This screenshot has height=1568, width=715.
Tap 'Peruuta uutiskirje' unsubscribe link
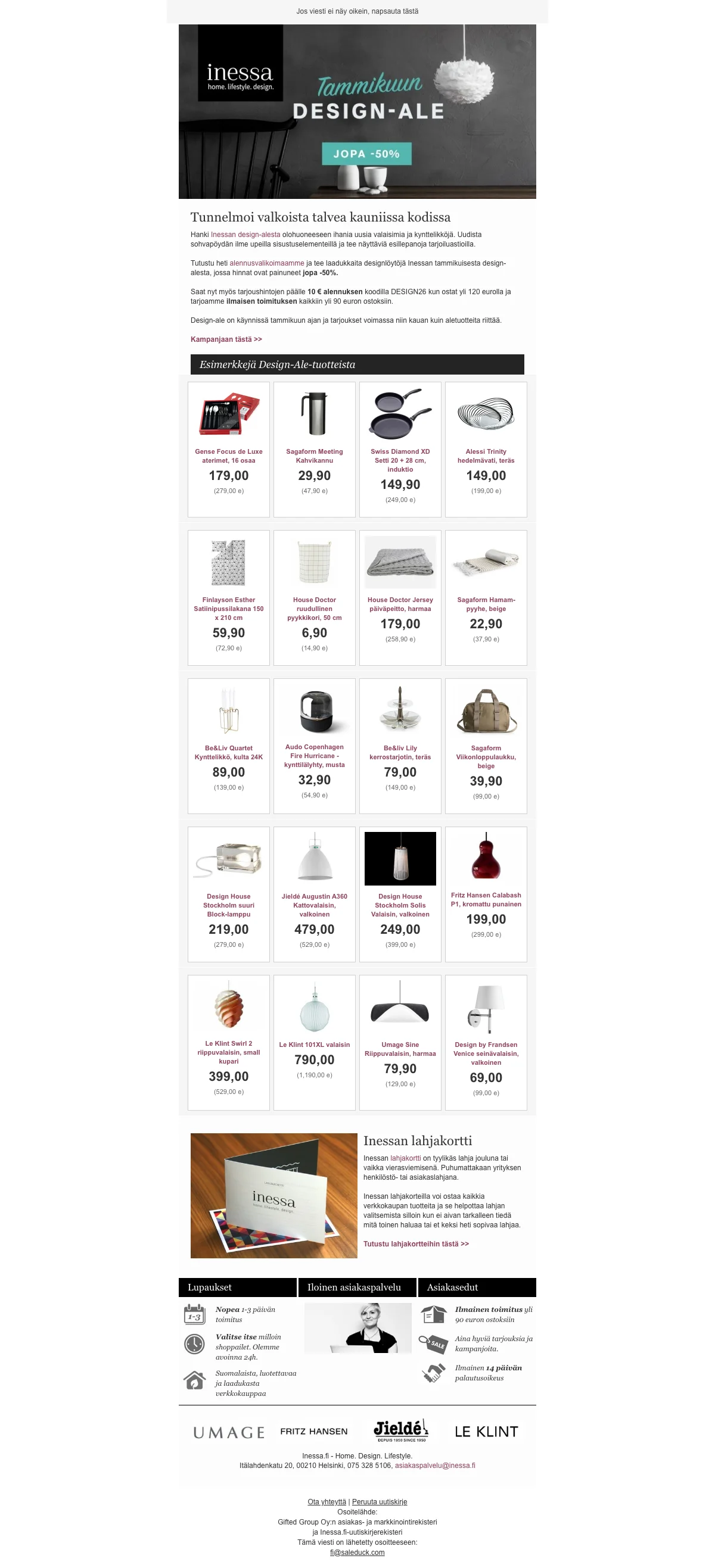click(380, 1502)
